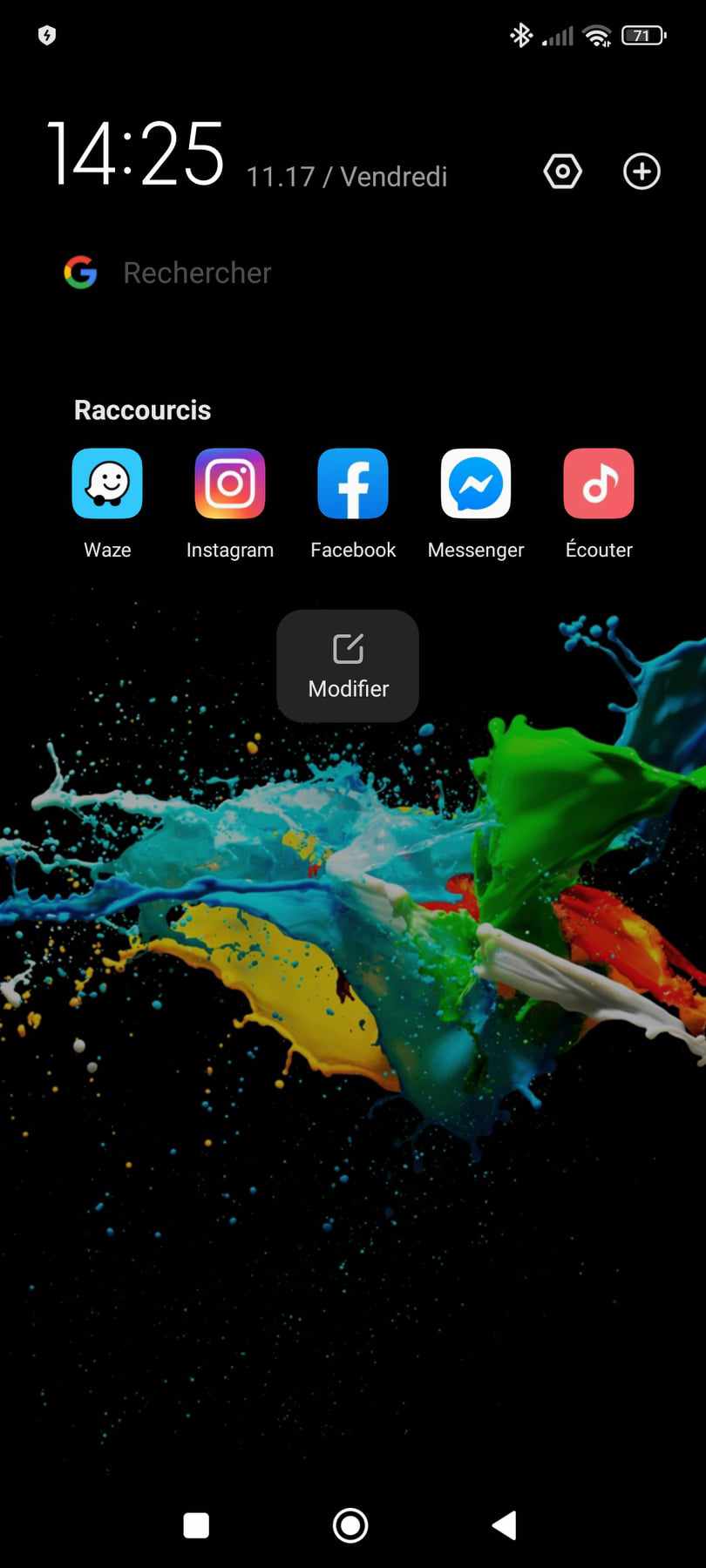Tap the Modifier edit button
The image size is (706, 1568).
(348, 666)
